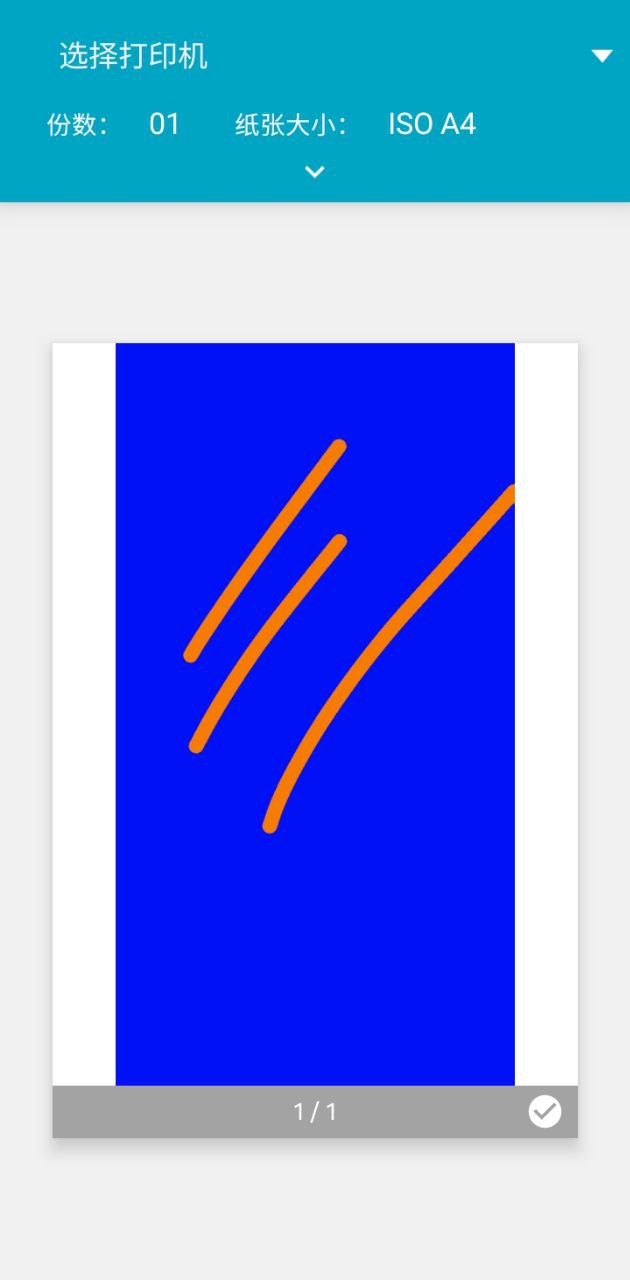Open the page 1 preview
Image resolution: width=630 pixels, height=1280 pixels.
point(315,714)
